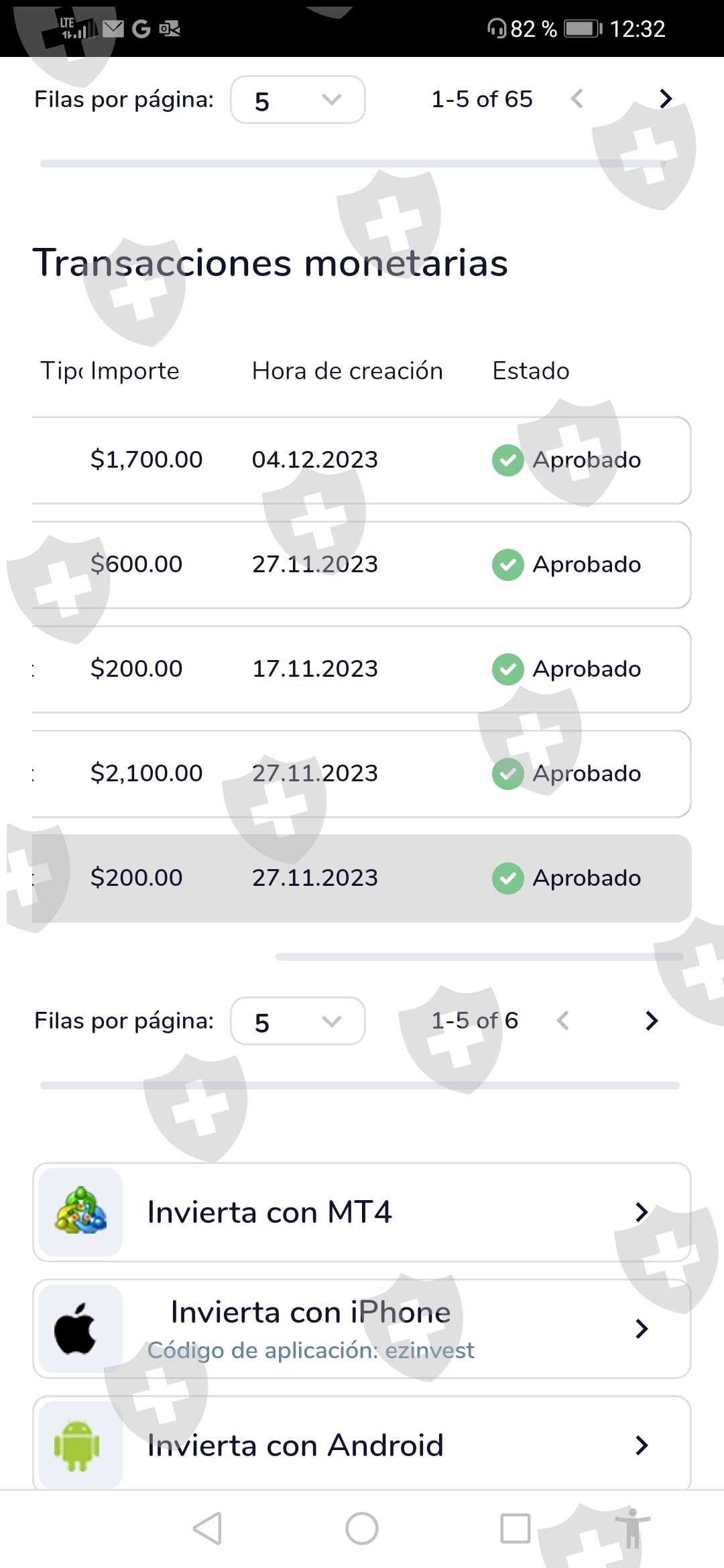Screen dimensions: 724x1568
Task: Open rows-per-page dropdown above Transacciones monetarias
Action: pyautogui.click(x=298, y=100)
